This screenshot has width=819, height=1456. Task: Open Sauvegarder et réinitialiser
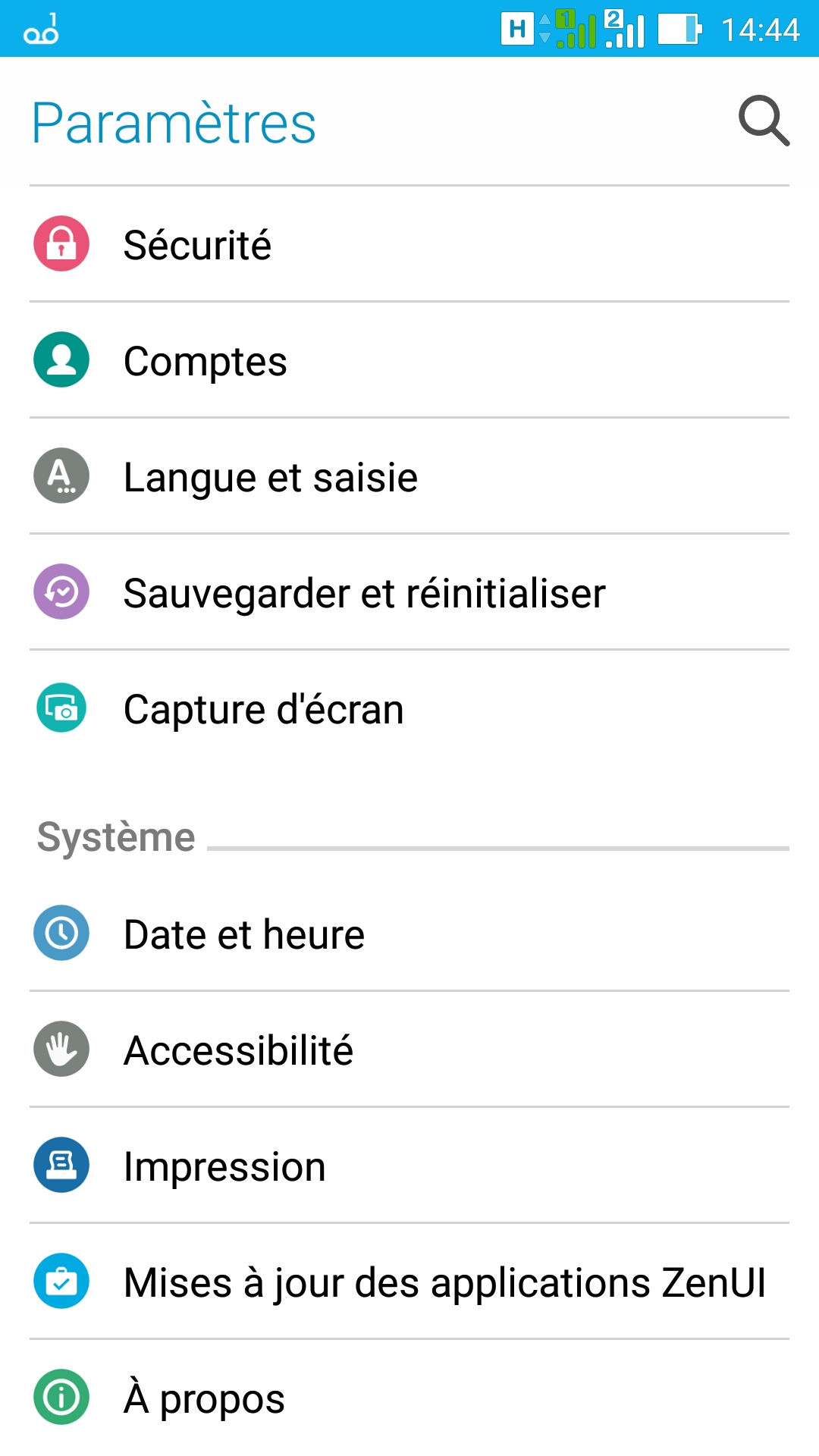coord(409,592)
